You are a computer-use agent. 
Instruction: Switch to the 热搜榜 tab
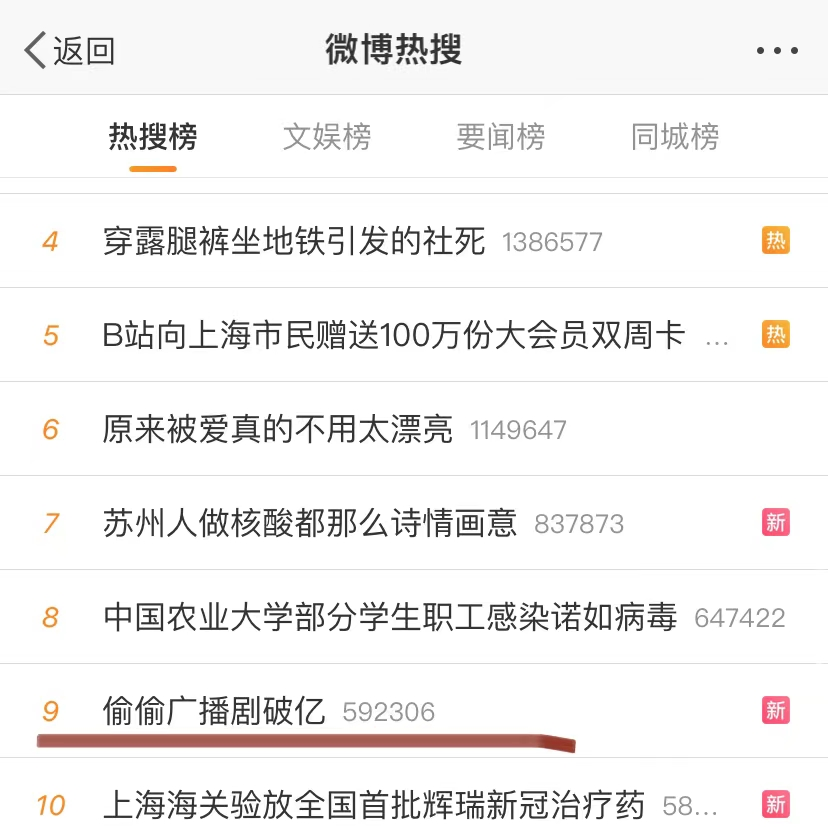click(153, 137)
